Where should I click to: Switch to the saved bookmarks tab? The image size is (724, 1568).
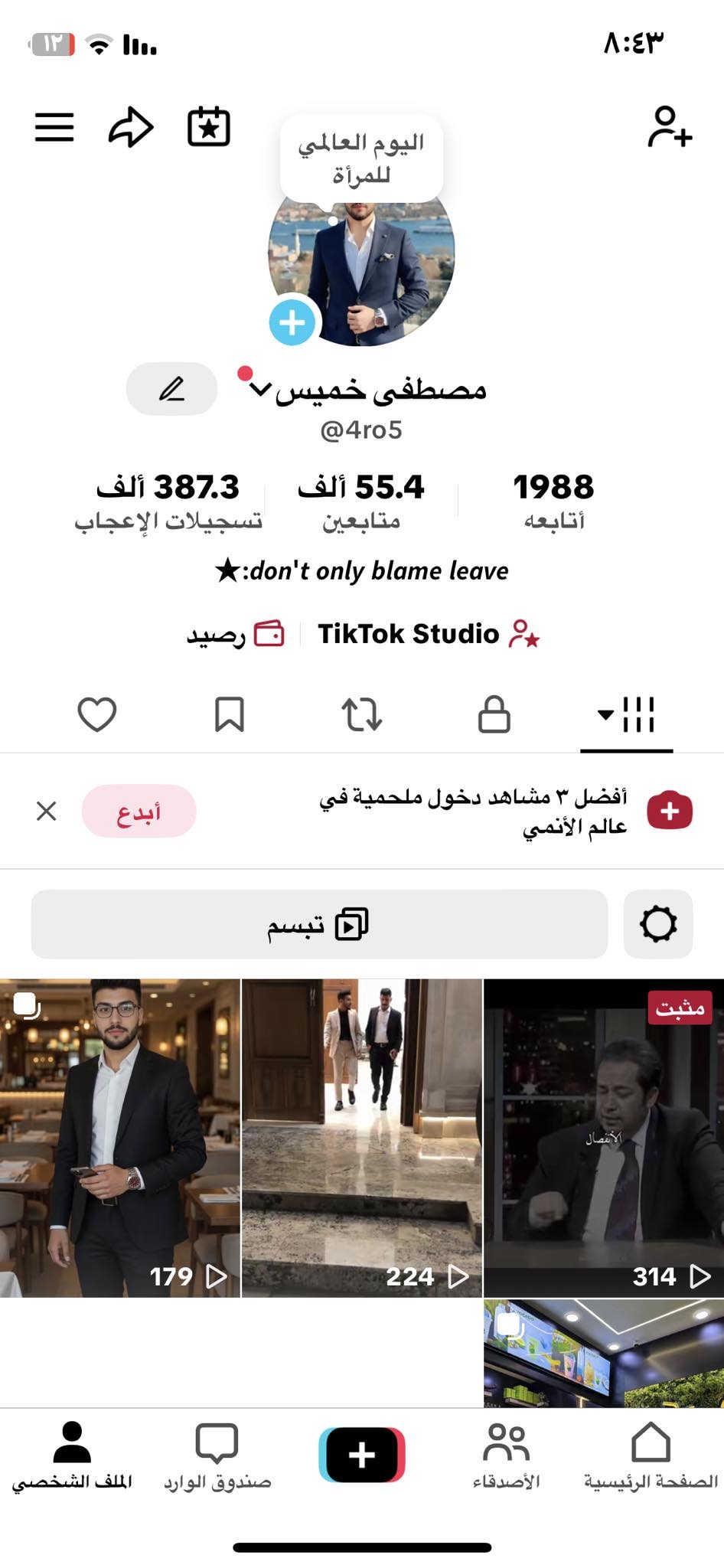point(230,714)
